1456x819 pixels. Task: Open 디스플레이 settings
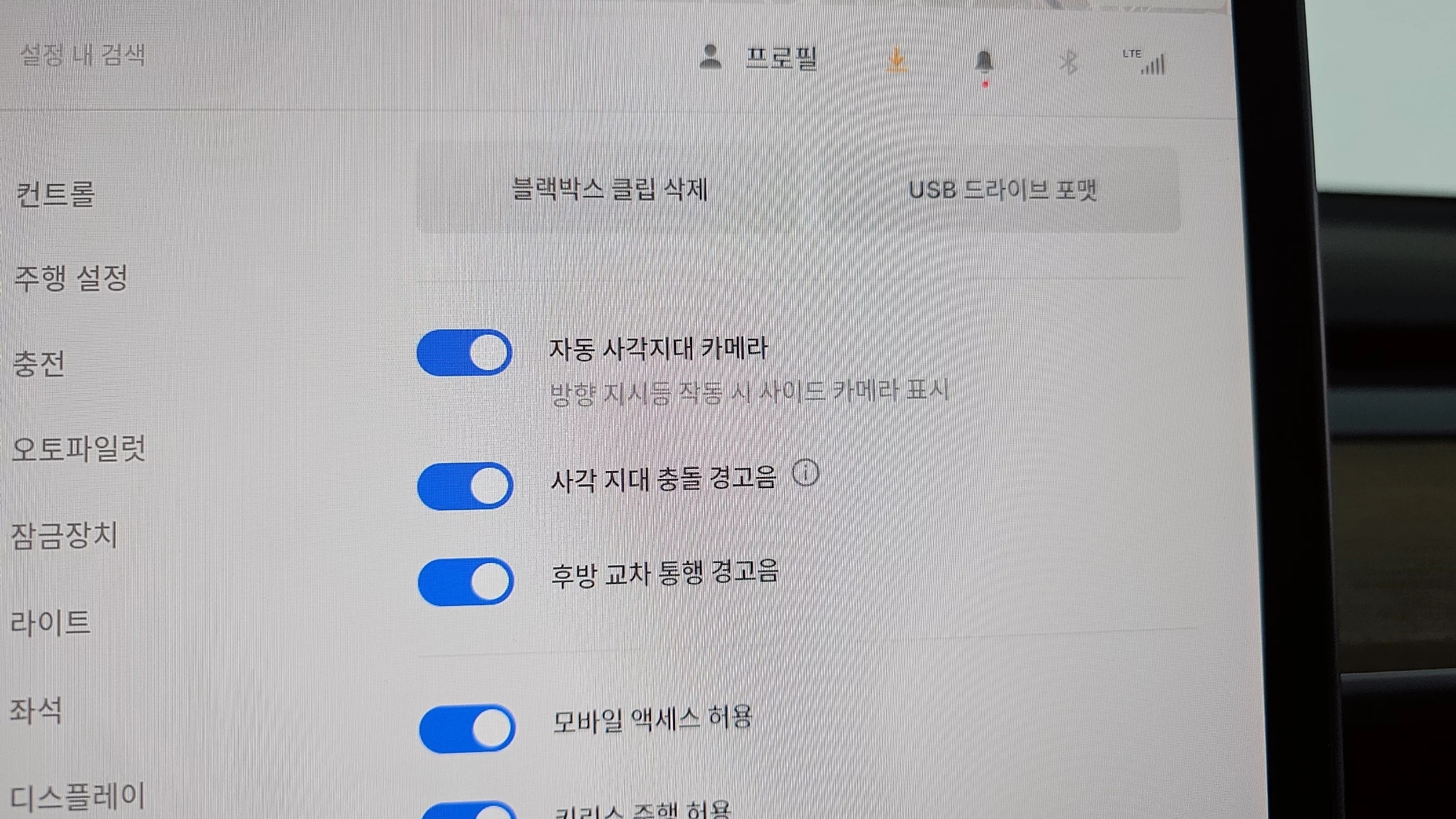coord(77,797)
